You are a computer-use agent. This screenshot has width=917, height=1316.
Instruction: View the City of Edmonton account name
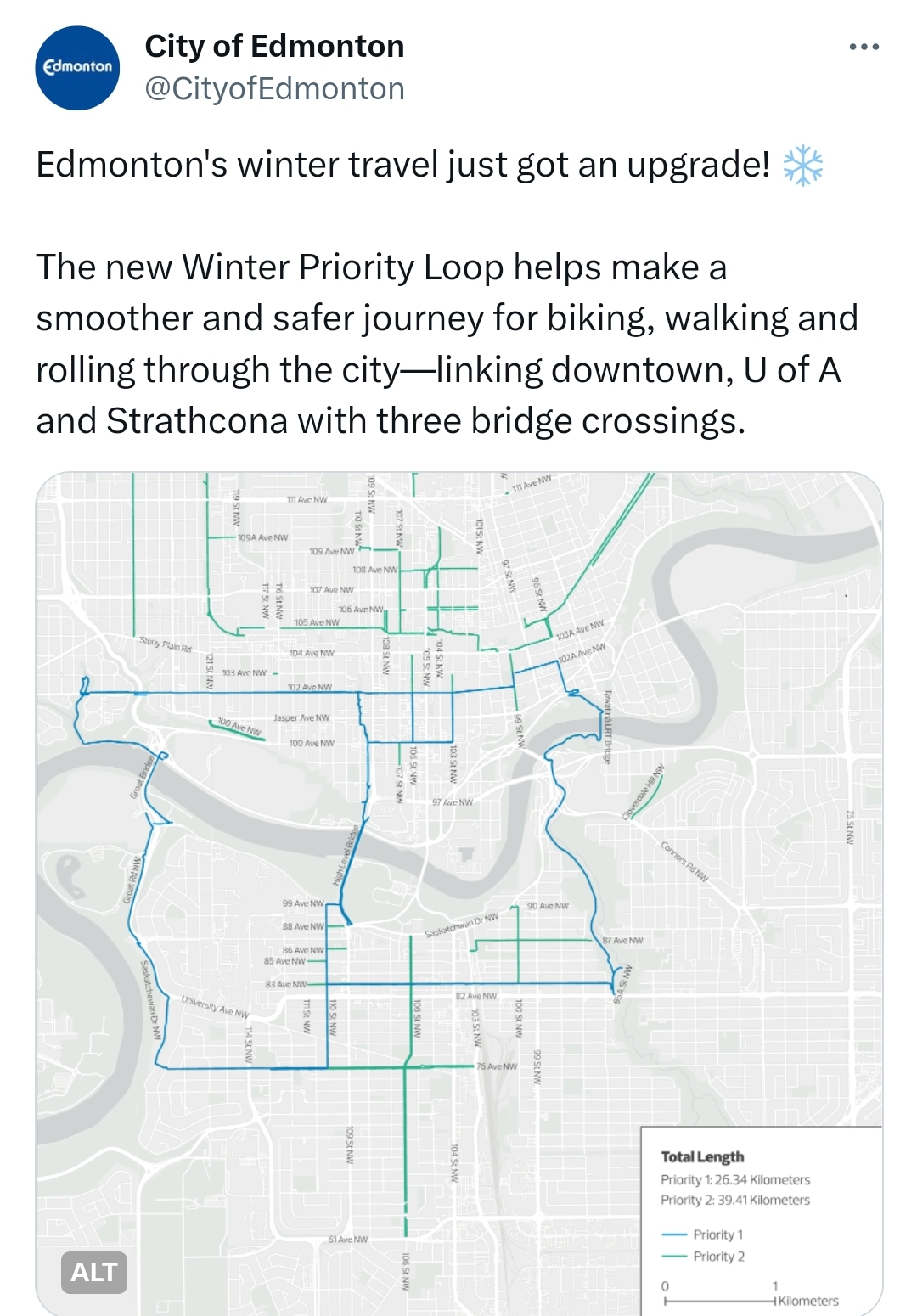(274, 47)
